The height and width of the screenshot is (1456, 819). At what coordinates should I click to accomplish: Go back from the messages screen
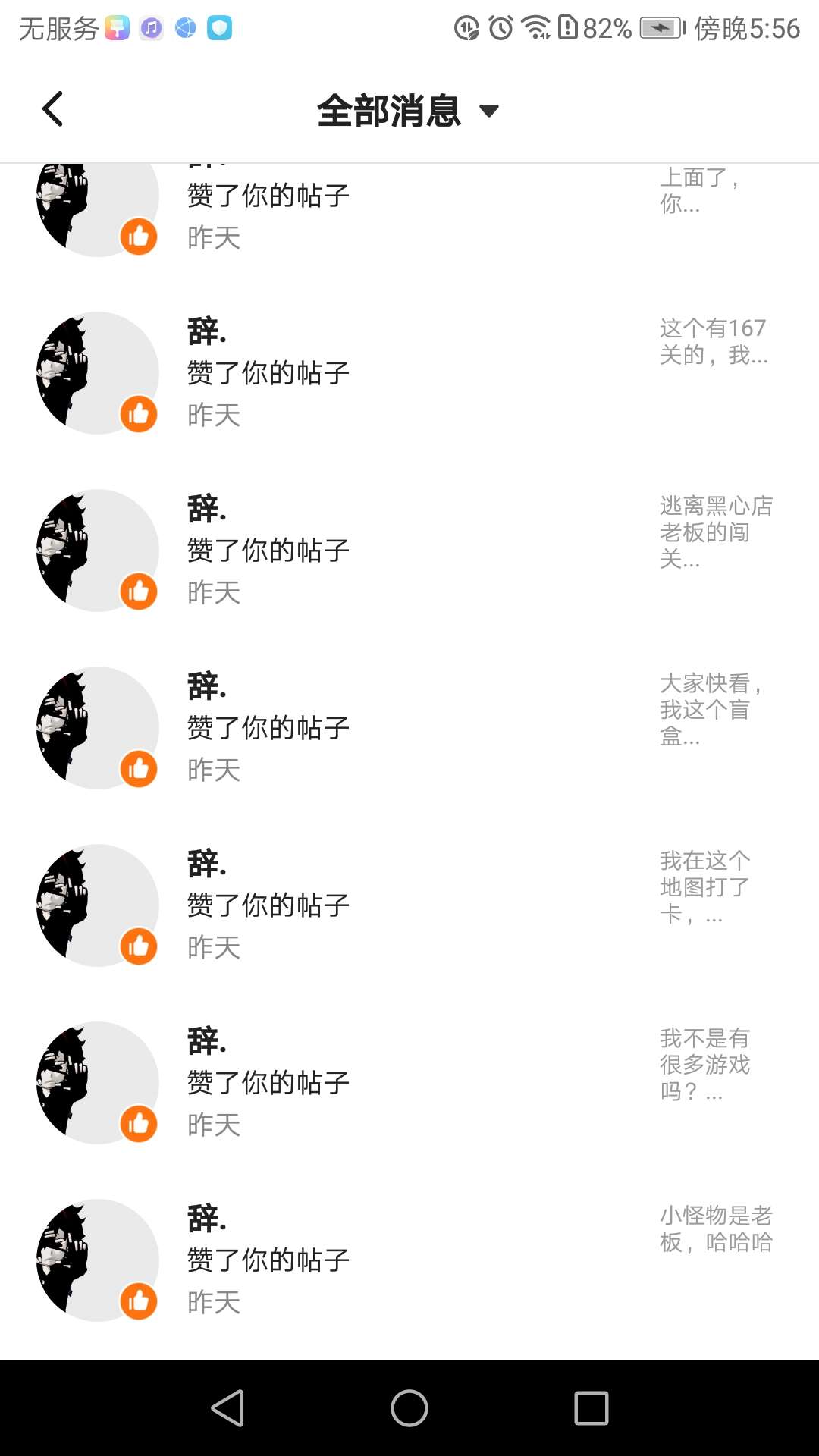[52, 109]
